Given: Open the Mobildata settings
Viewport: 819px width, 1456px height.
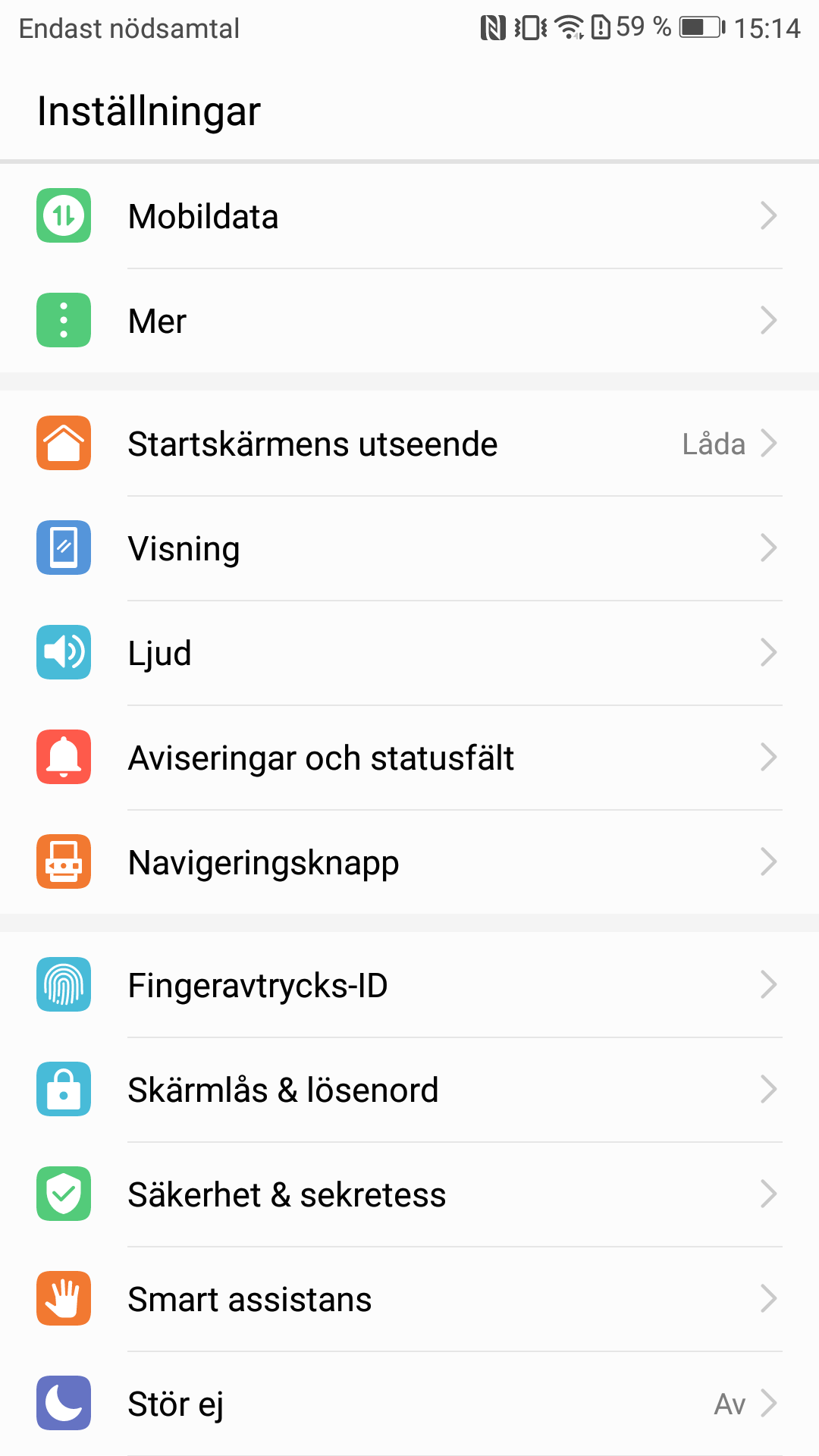Looking at the screenshot, I should 409,216.
